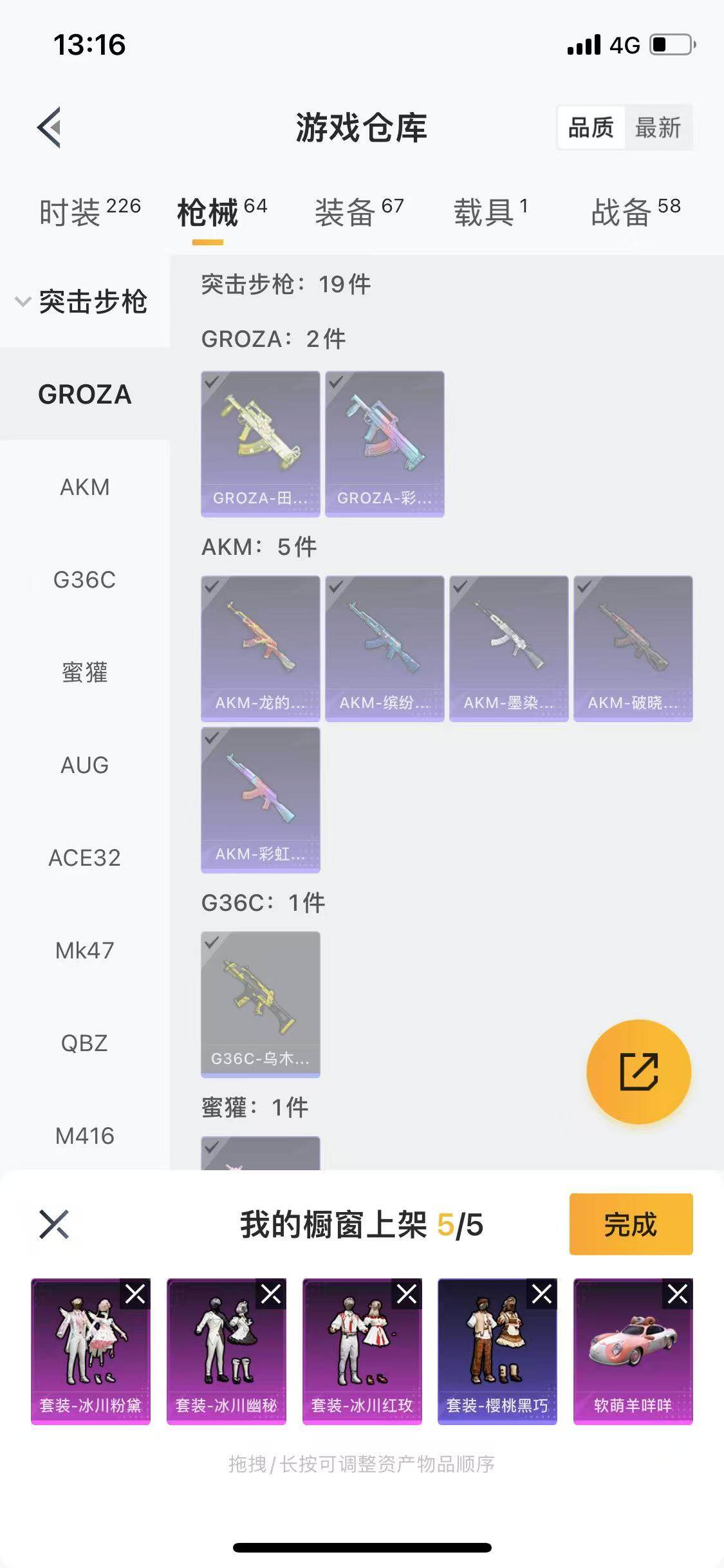Tap the GROZA-彩 skin thumbnail
This screenshot has width=724, height=1568.
(384, 443)
